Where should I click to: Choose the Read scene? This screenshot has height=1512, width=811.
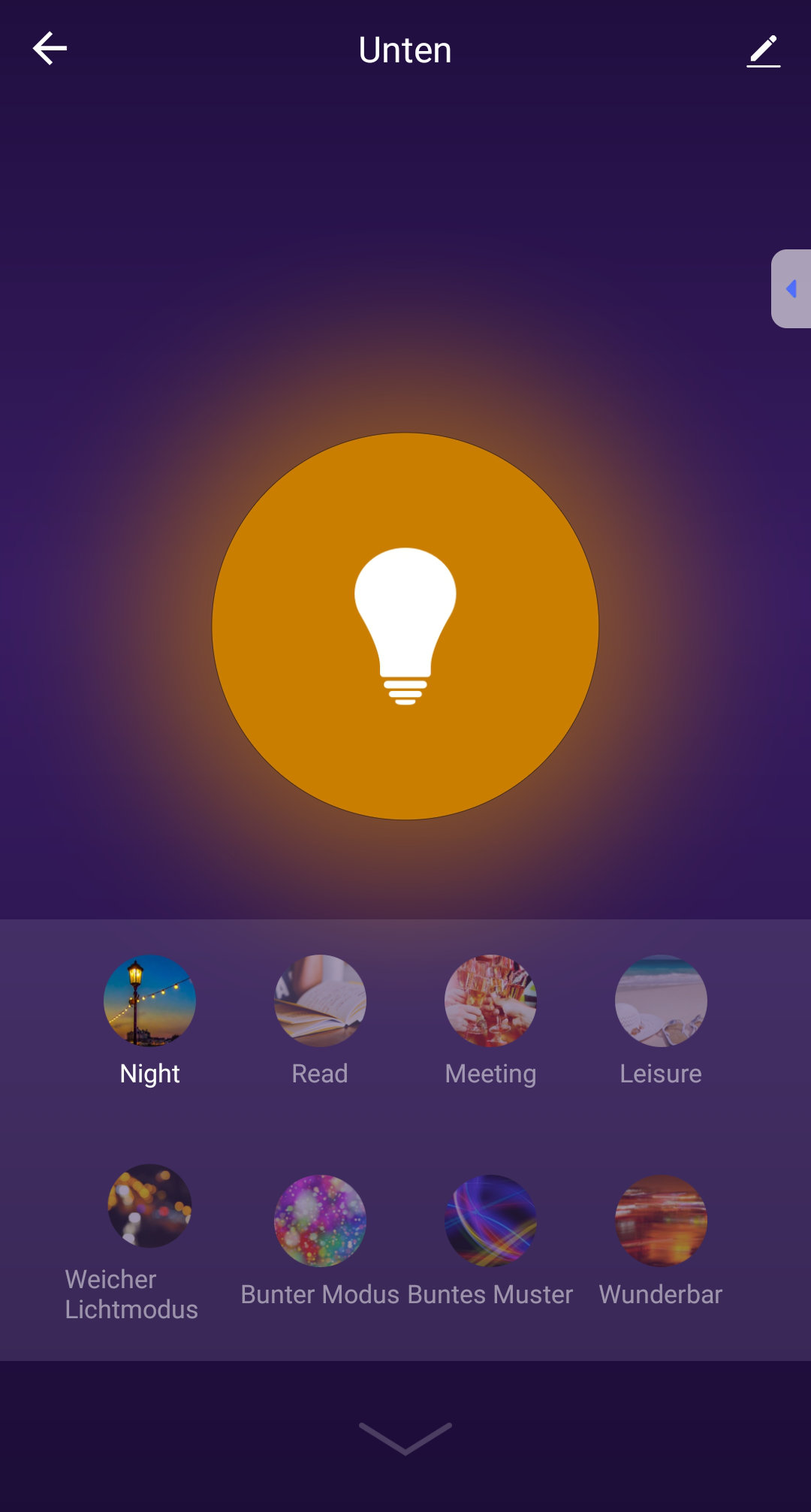pos(320,1001)
